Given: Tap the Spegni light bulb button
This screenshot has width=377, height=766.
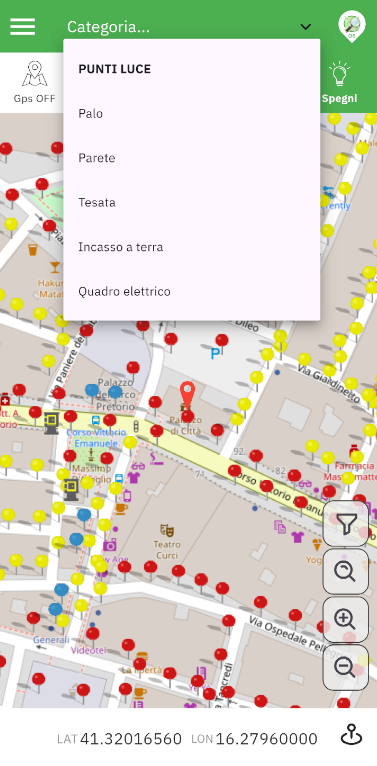Looking at the screenshot, I should tap(339, 82).
